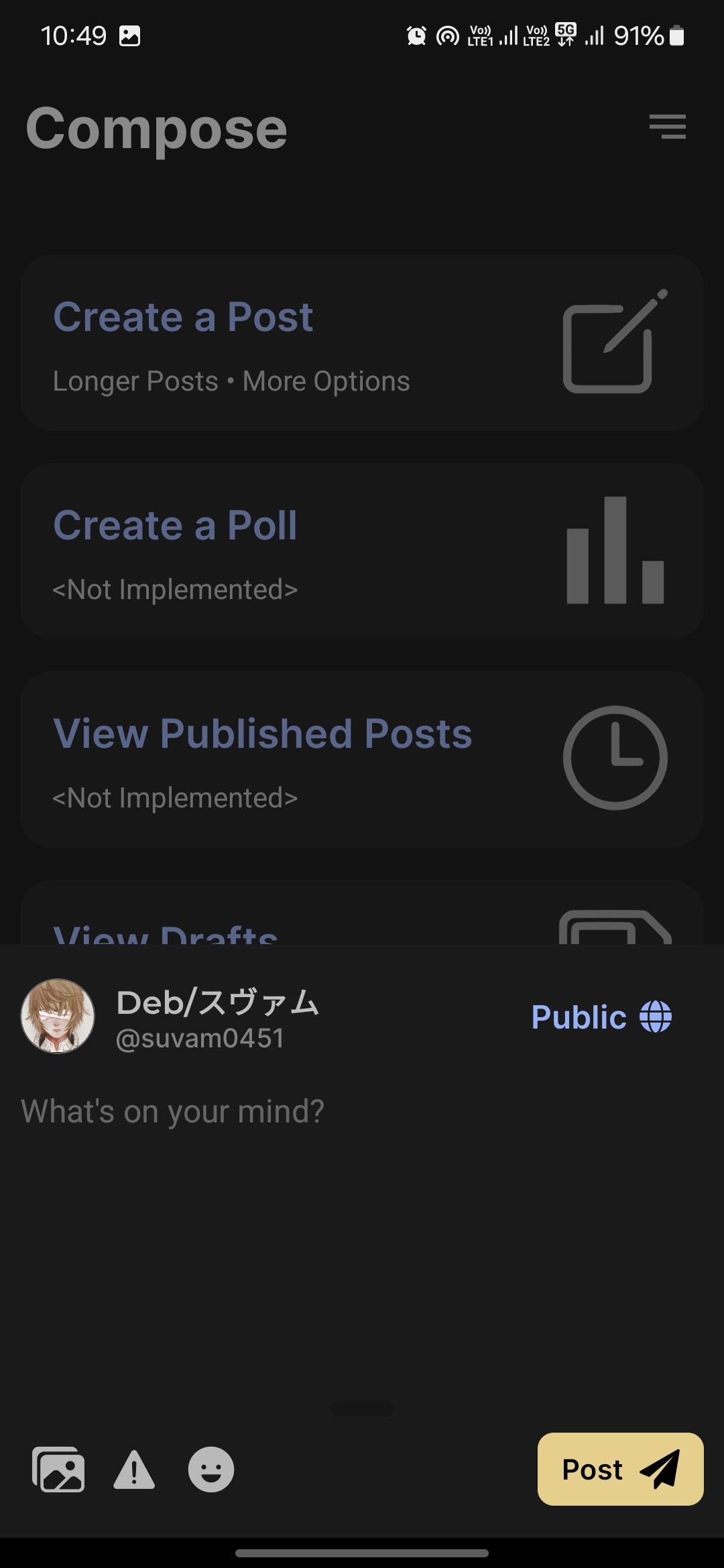
Task: Tap the Deb profile avatar
Action: [x=58, y=1016]
